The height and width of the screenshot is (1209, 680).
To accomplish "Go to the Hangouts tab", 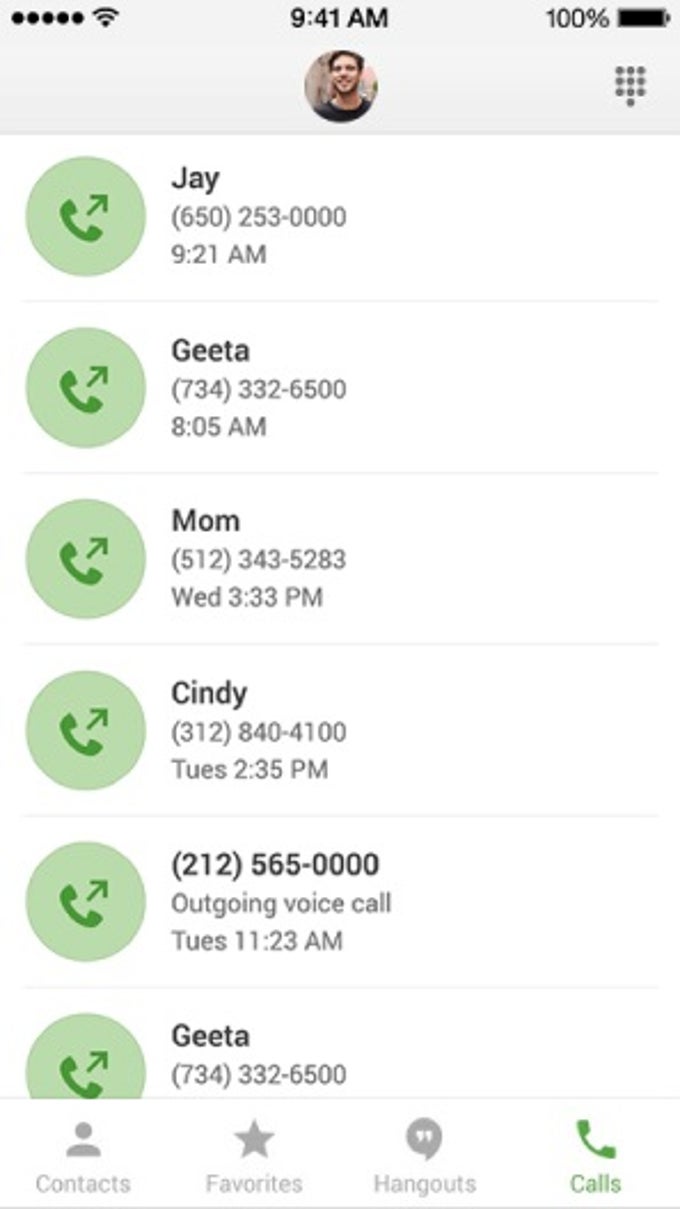I will pyautogui.click(x=425, y=1157).
